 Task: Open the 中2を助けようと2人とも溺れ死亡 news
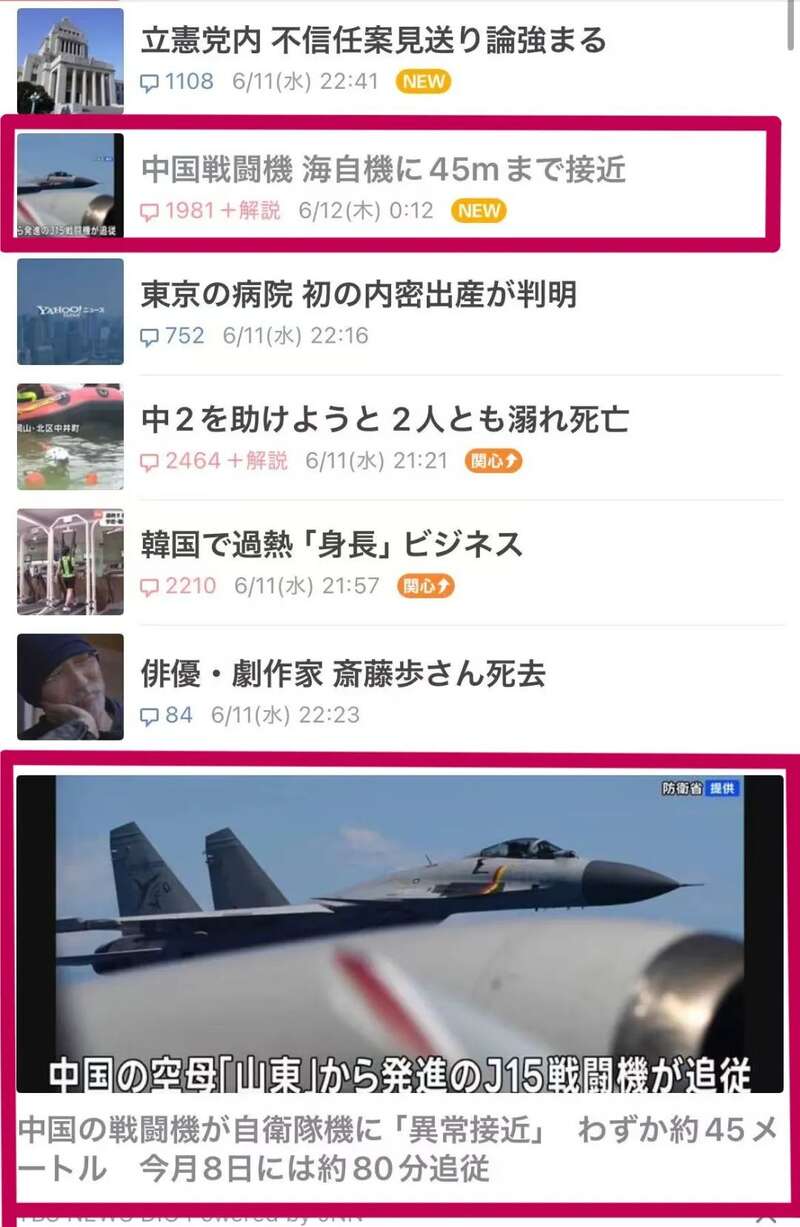coord(385,419)
